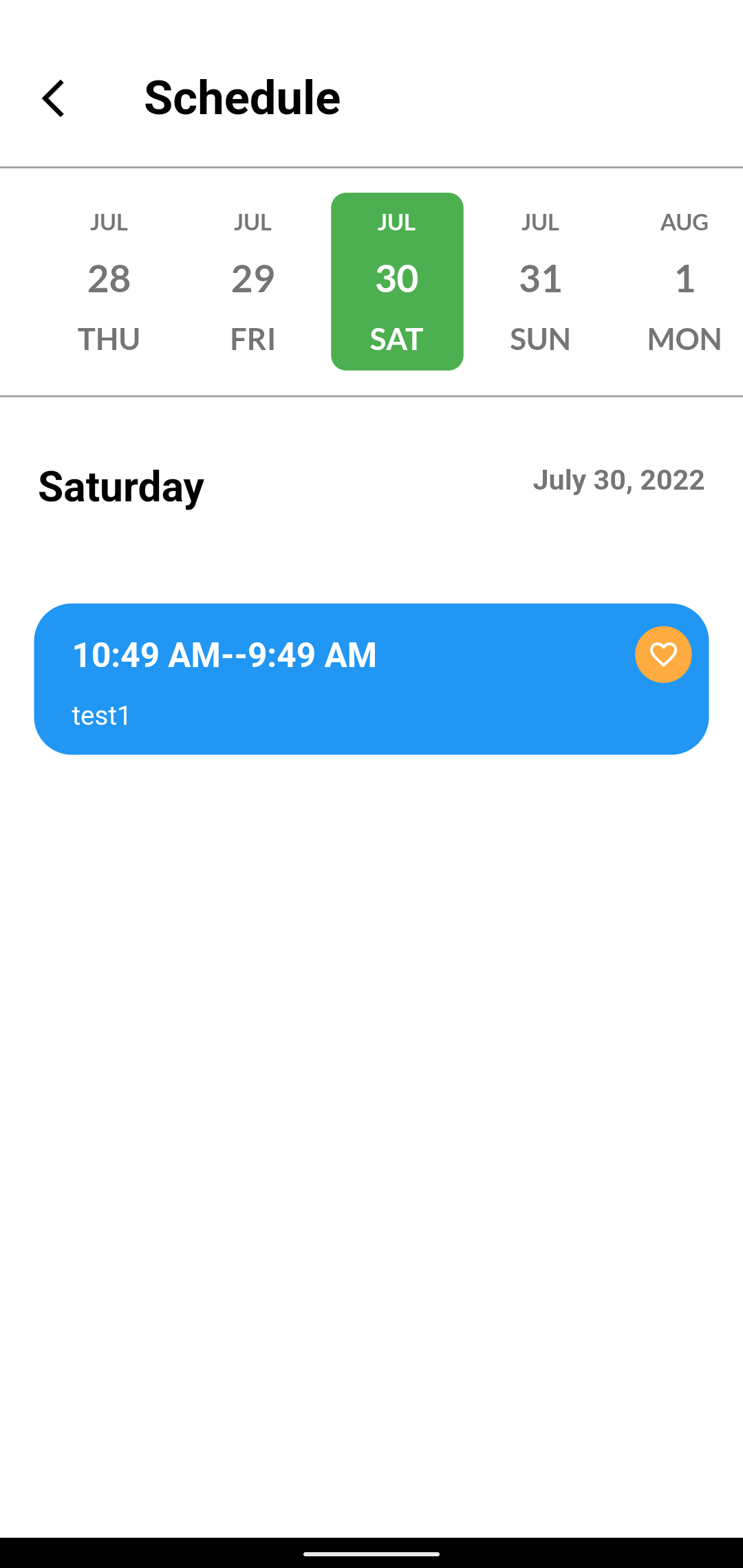The width and height of the screenshot is (743, 1568).
Task: Switch to Friday, July 29
Action: pos(252,281)
